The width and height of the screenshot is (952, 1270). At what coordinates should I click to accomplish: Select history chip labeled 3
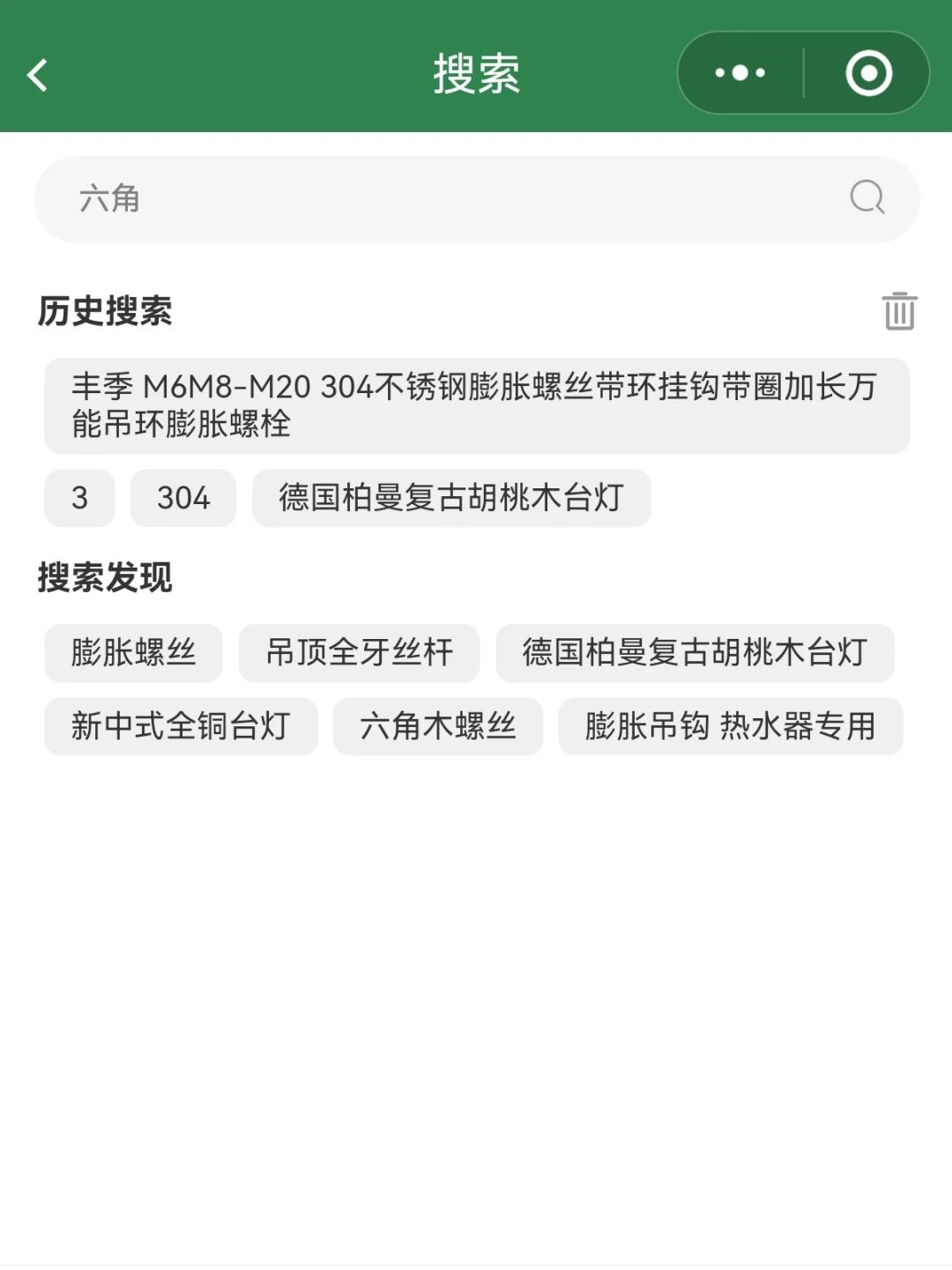pos(79,498)
